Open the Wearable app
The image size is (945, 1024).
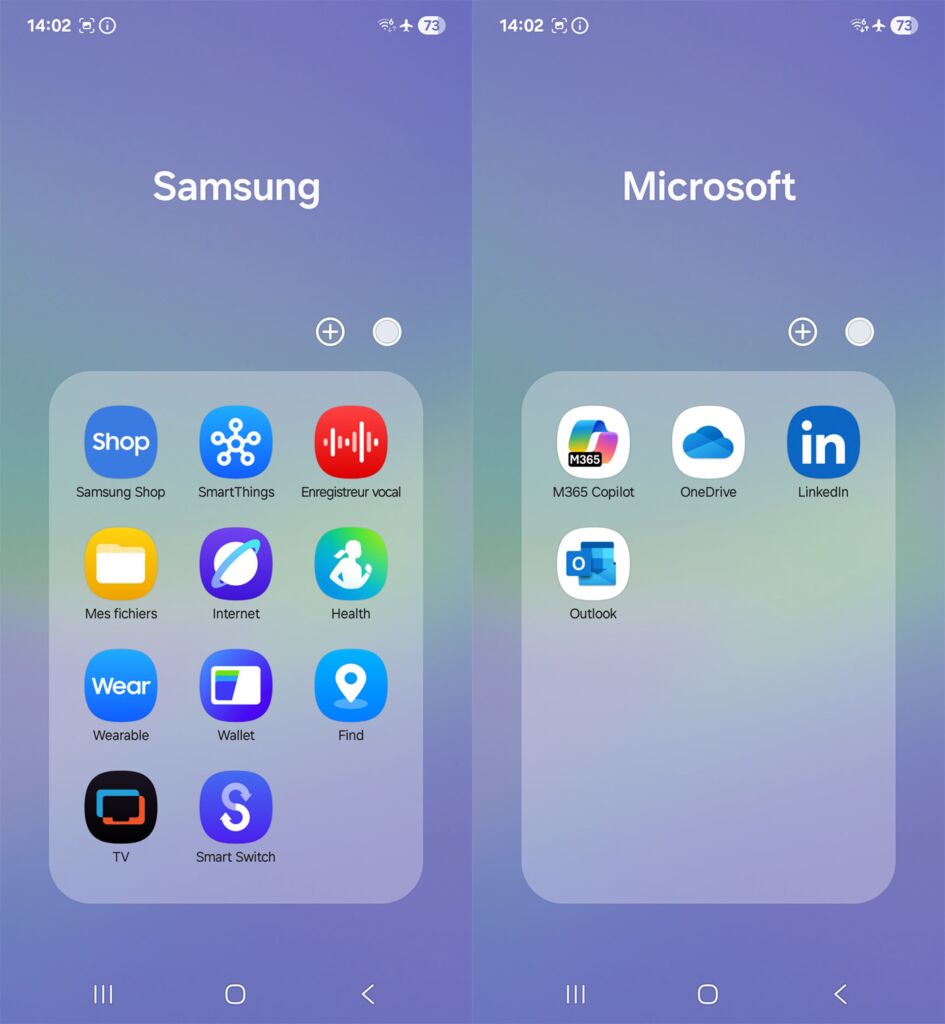pos(121,686)
